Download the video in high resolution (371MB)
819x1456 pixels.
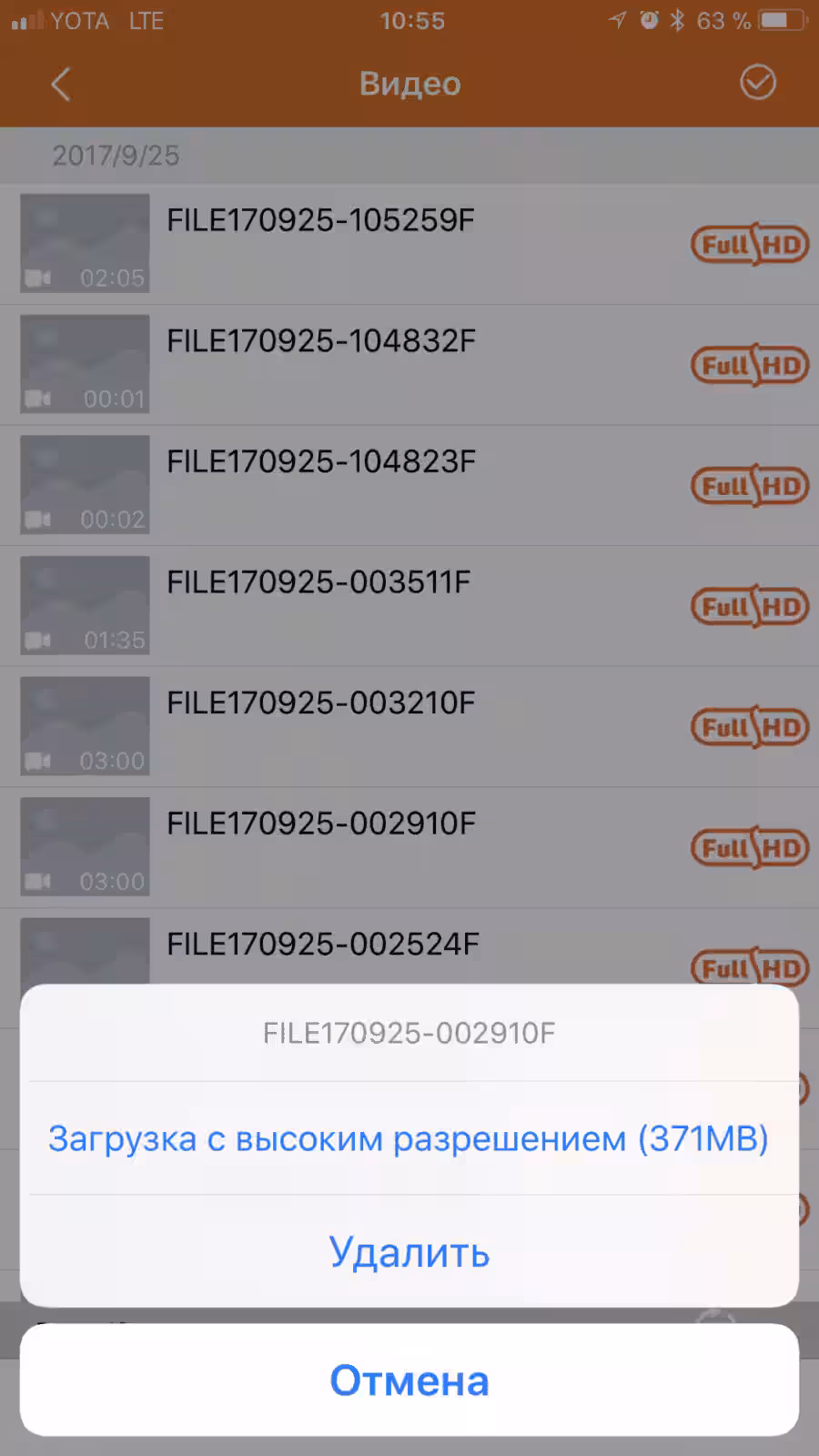pos(409,1138)
